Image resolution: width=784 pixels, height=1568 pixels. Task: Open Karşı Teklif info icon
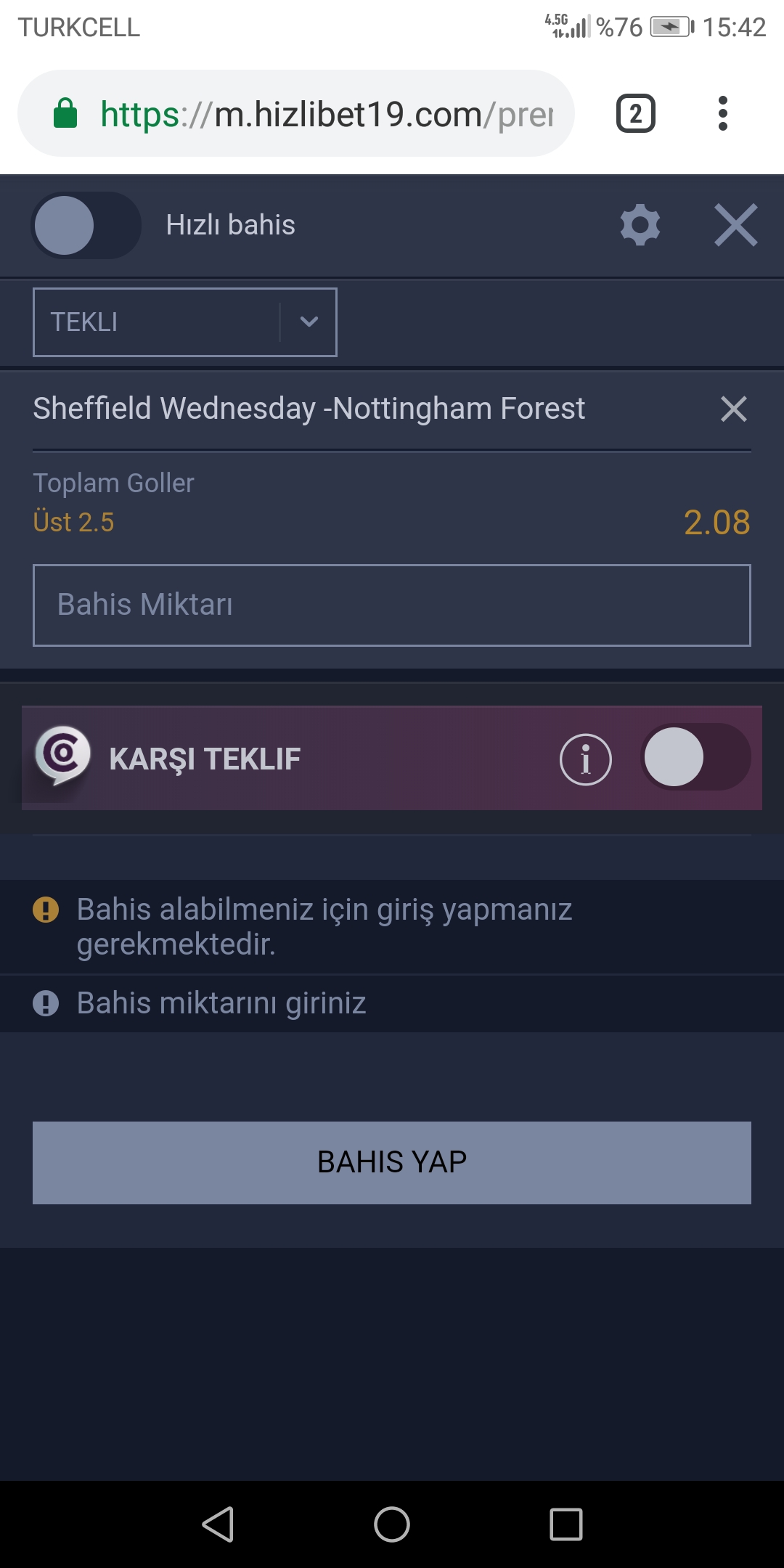click(586, 759)
